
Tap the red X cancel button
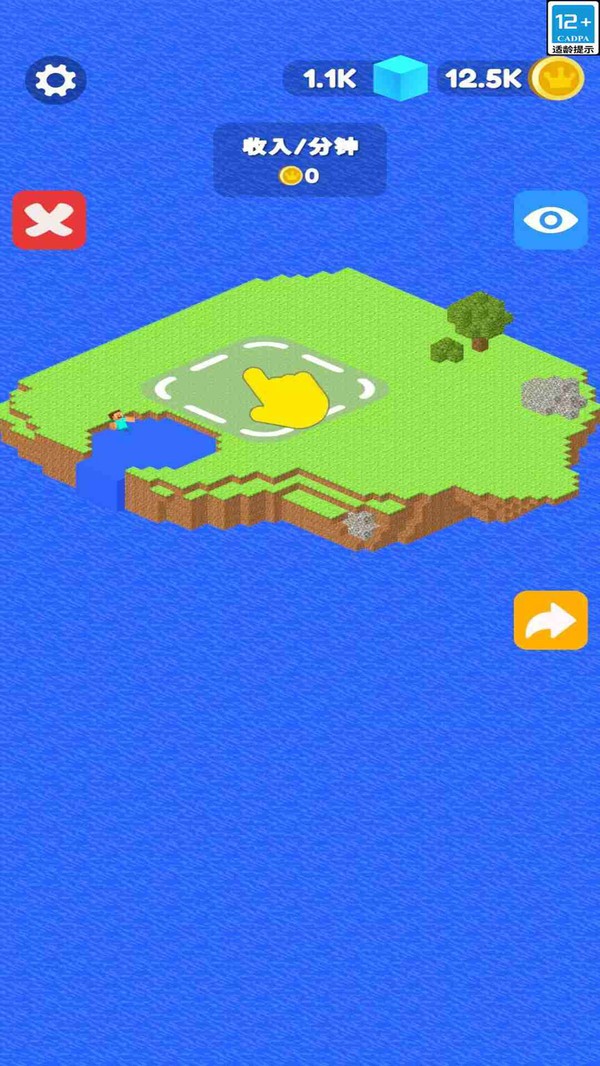click(50, 220)
